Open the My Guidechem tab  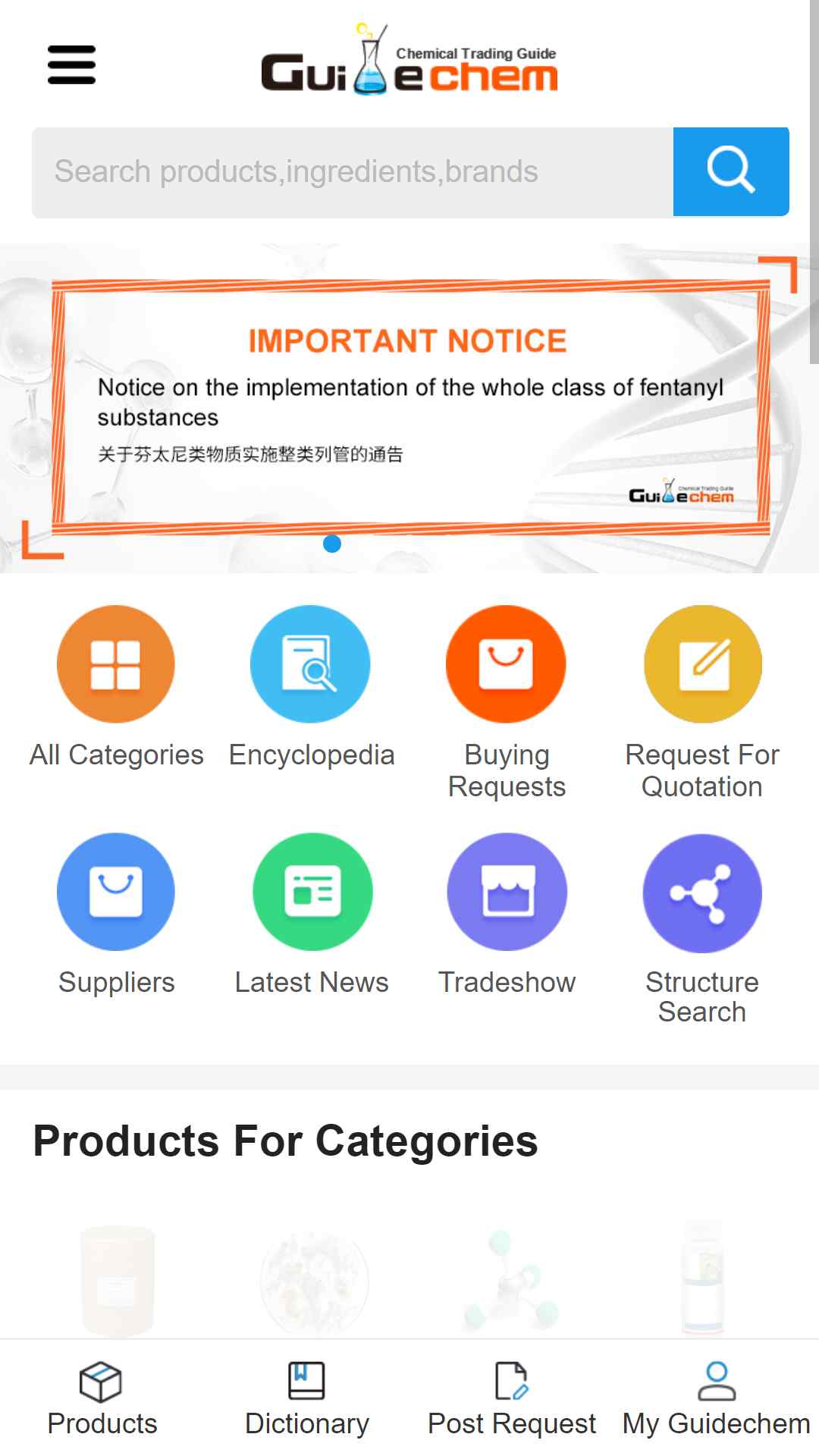click(x=717, y=1398)
